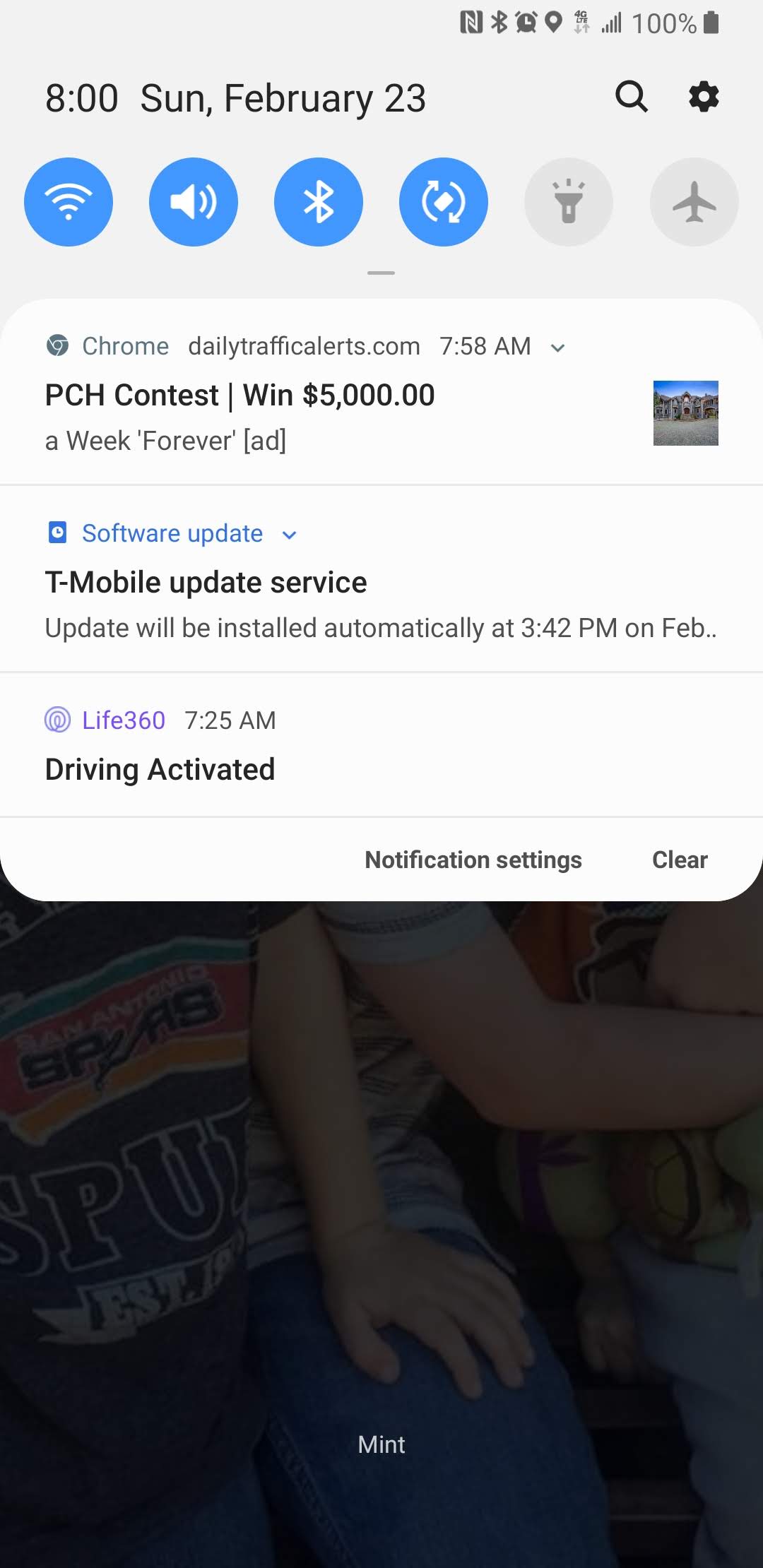Disable Bluetooth quick toggle

[319, 202]
